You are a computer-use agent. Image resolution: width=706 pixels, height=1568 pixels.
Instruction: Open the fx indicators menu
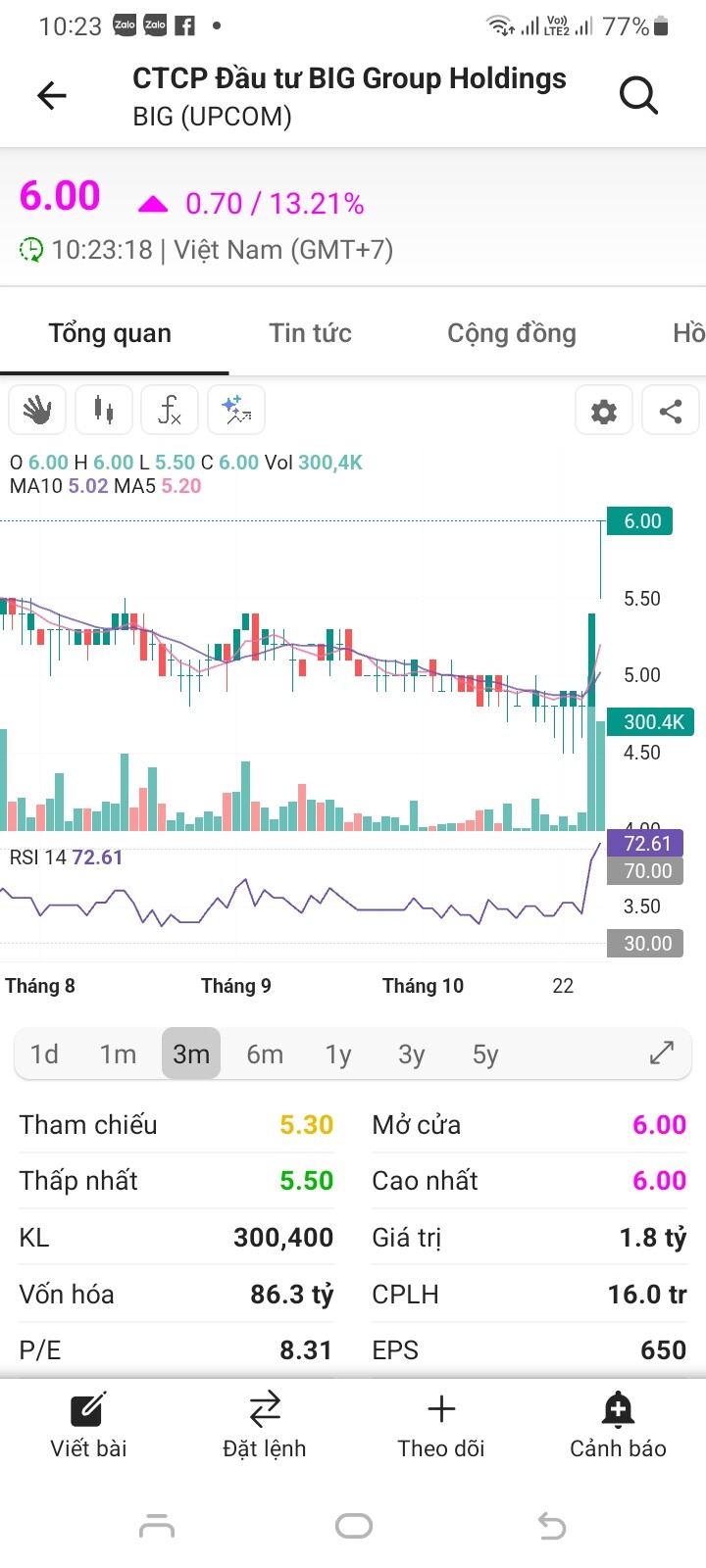170,410
